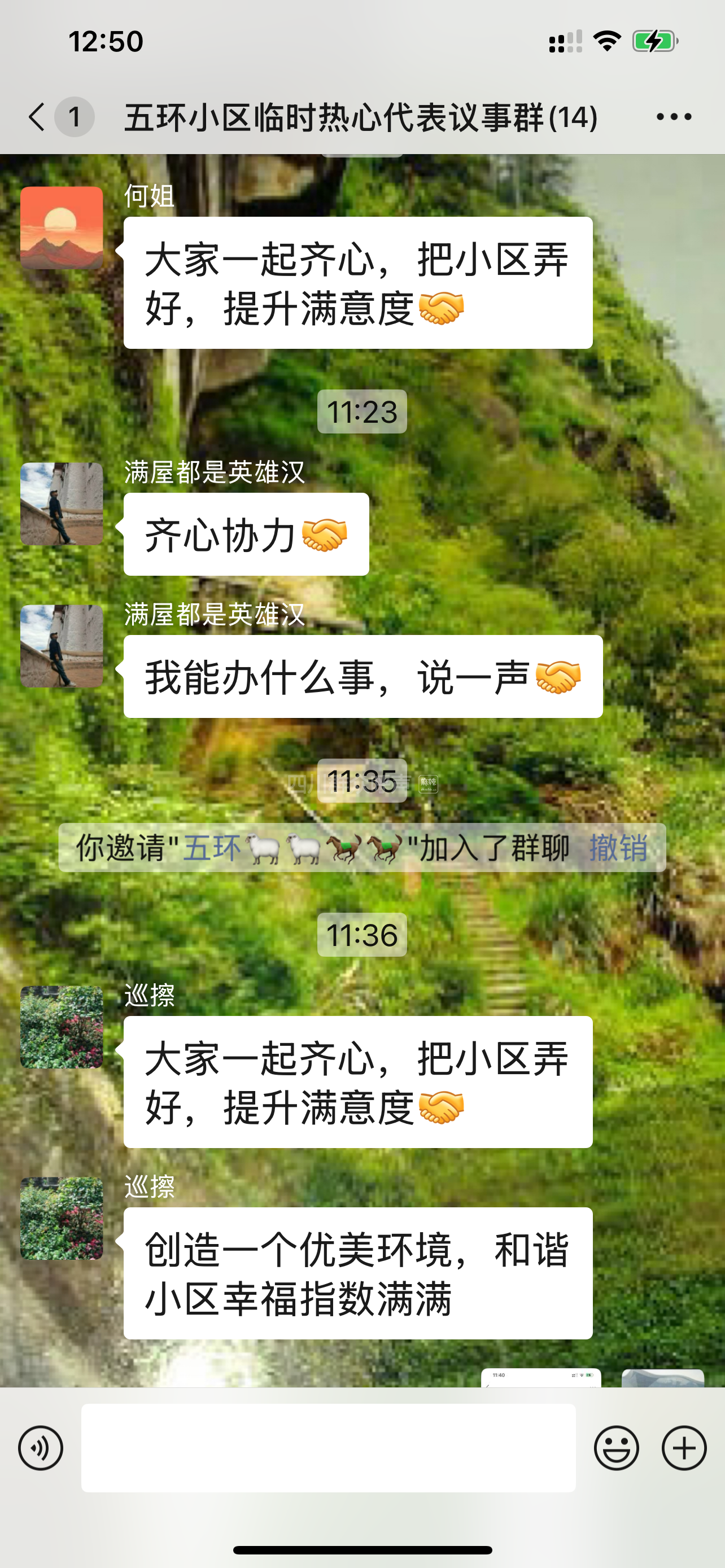The width and height of the screenshot is (725, 1568).
Task: Open invited member 五环's profile link
Action: pyautogui.click(x=212, y=848)
